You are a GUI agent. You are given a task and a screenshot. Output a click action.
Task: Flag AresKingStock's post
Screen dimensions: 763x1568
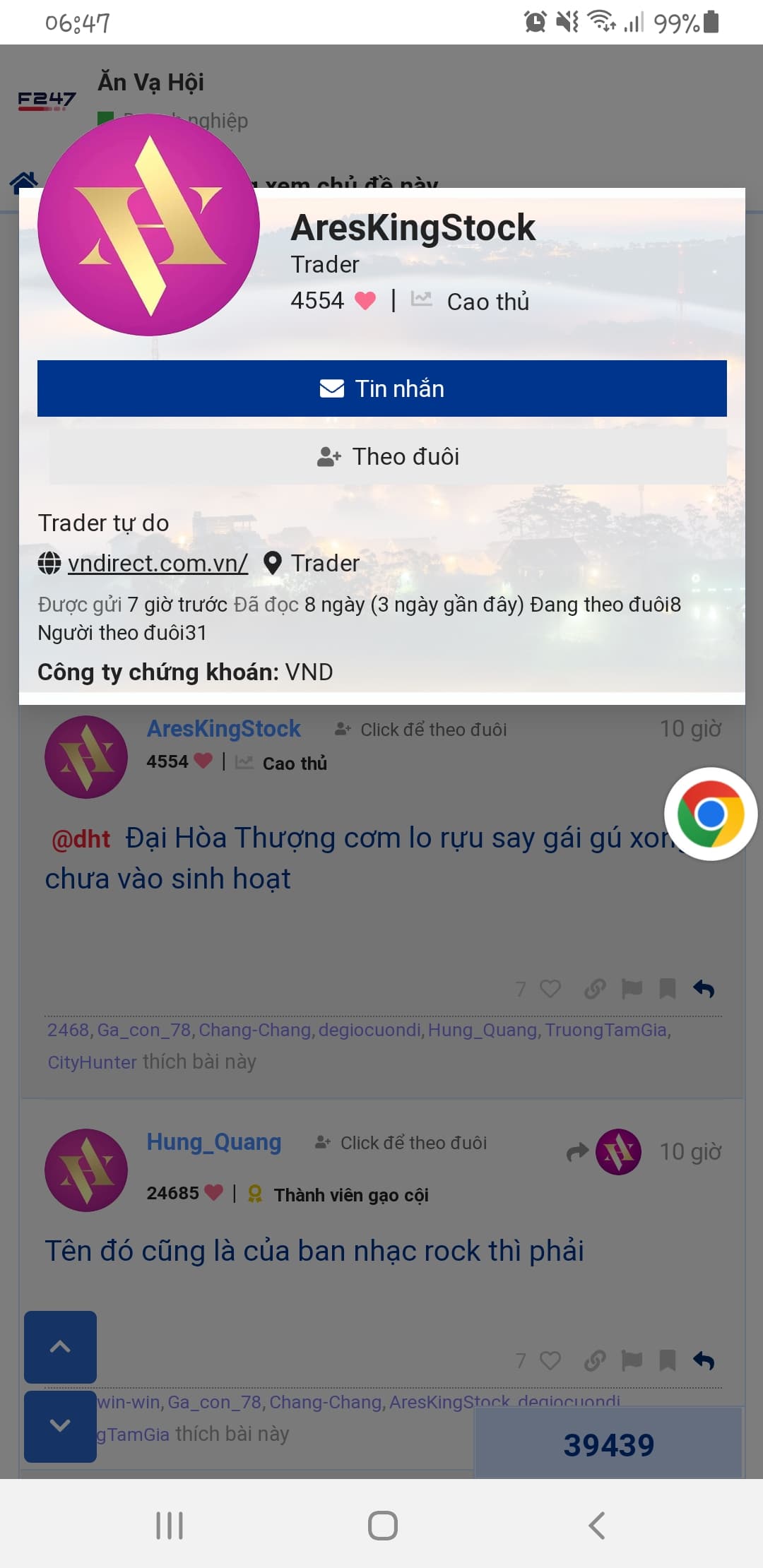pyautogui.click(x=632, y=989)
